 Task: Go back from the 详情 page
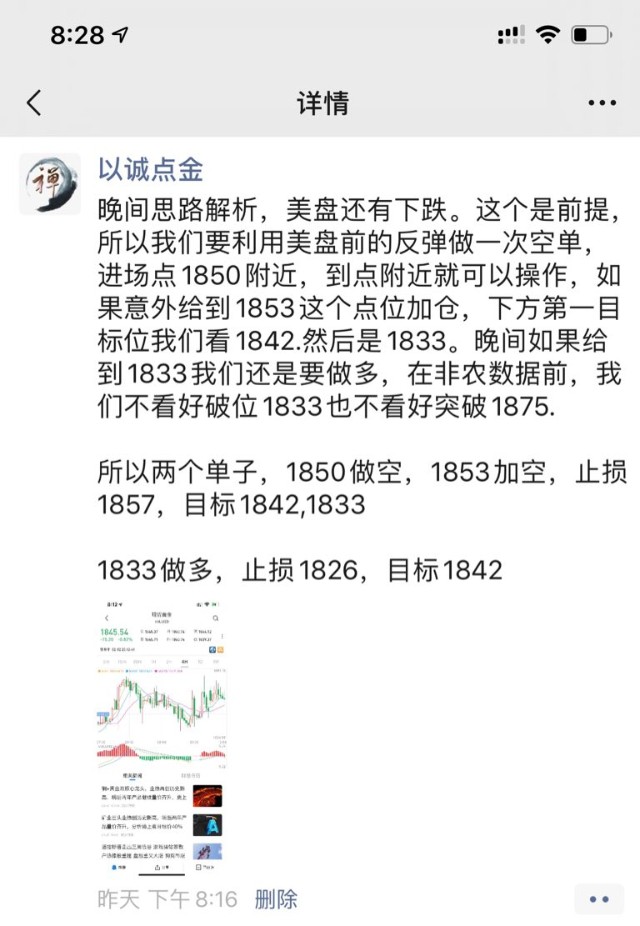(34, 102)
